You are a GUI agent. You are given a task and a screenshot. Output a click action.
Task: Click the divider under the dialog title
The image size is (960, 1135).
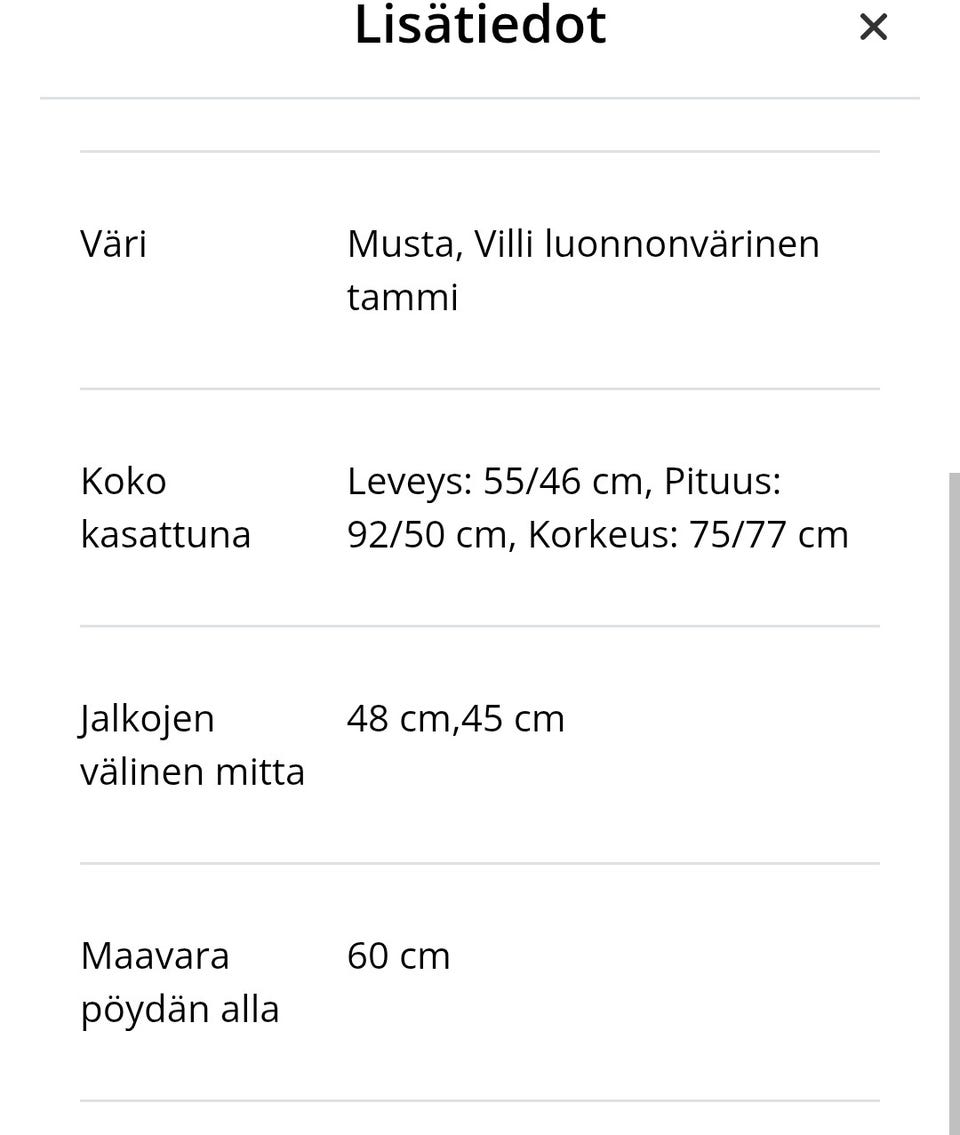(480, 98)
